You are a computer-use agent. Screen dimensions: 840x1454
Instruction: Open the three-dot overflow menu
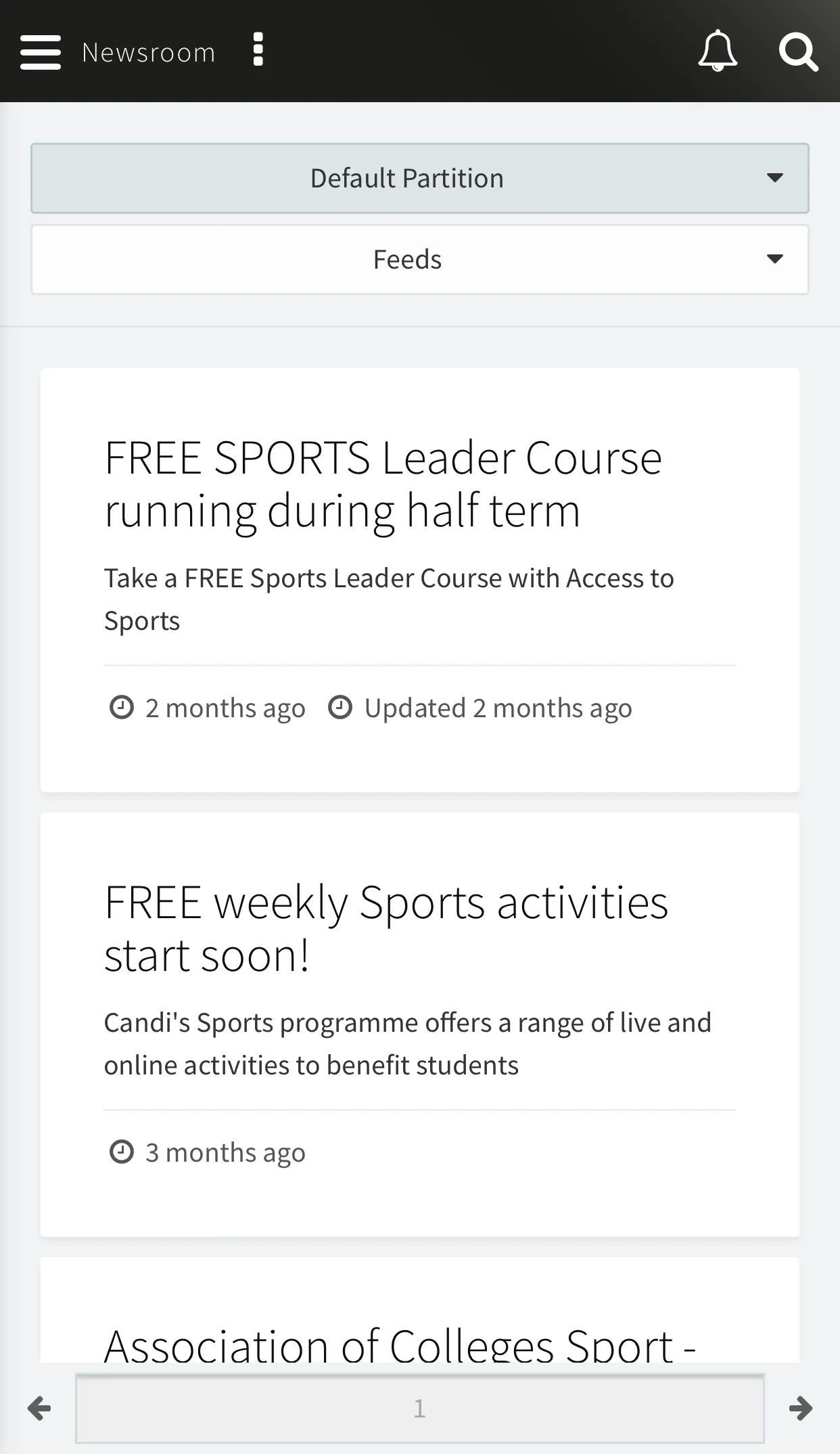click(x=258, y=50)
